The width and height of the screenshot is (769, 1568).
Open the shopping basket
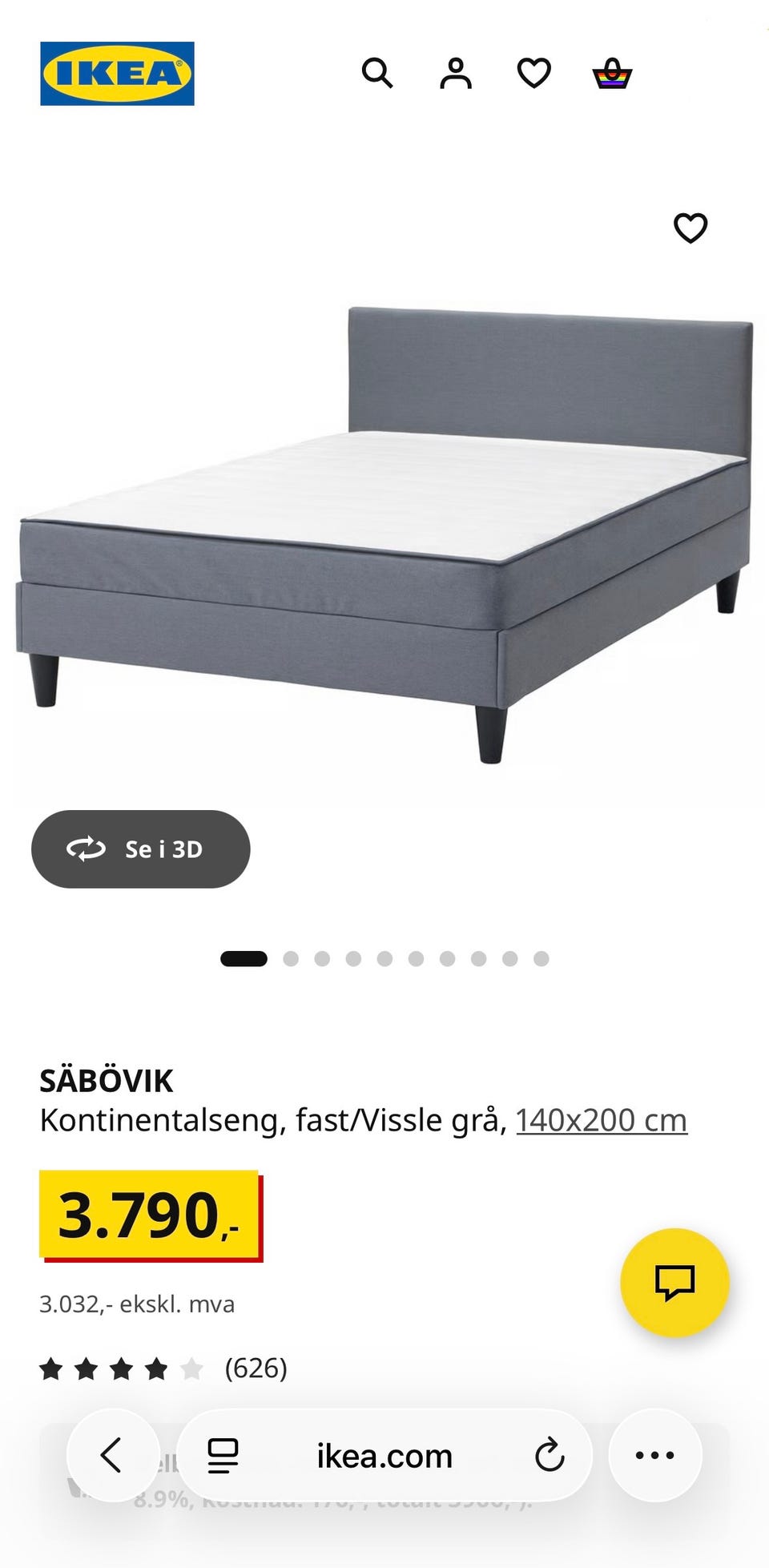coord(612,73)
